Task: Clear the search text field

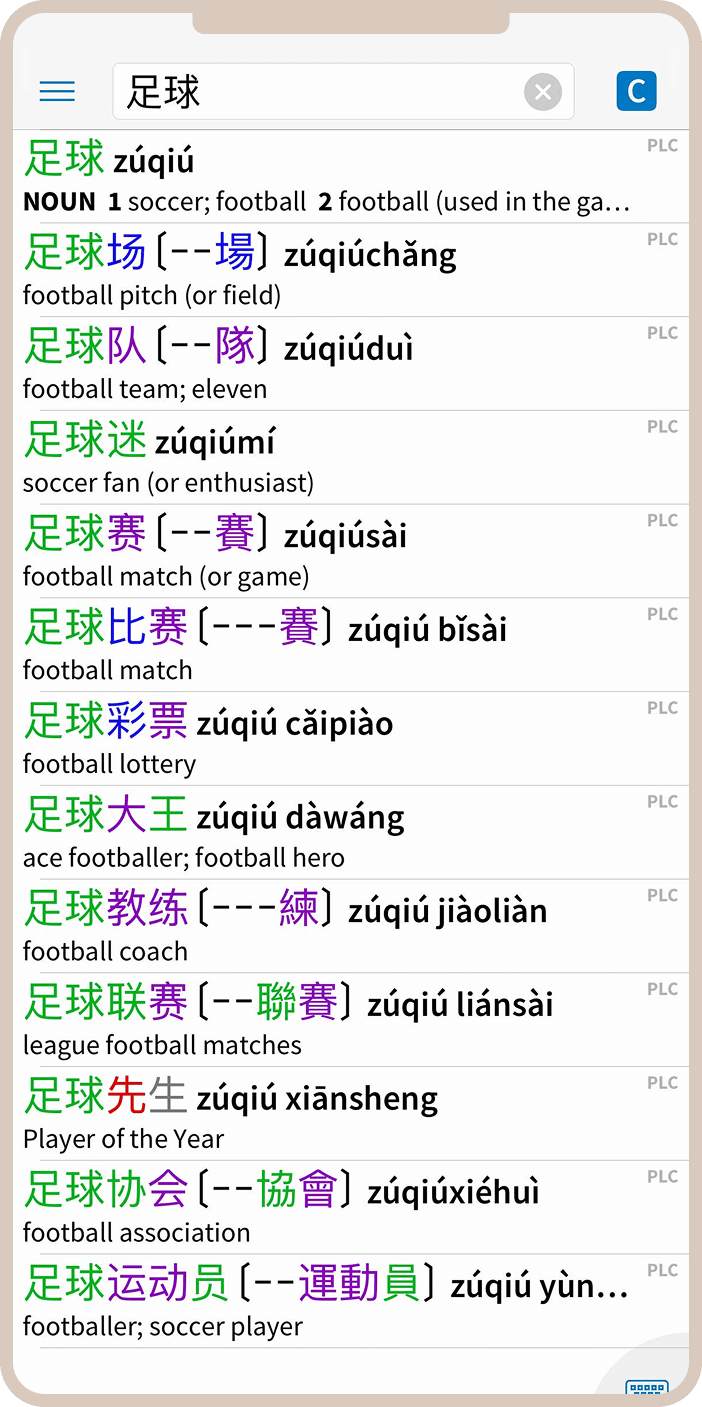Action: pyautogui.click(x=542, y=93)
